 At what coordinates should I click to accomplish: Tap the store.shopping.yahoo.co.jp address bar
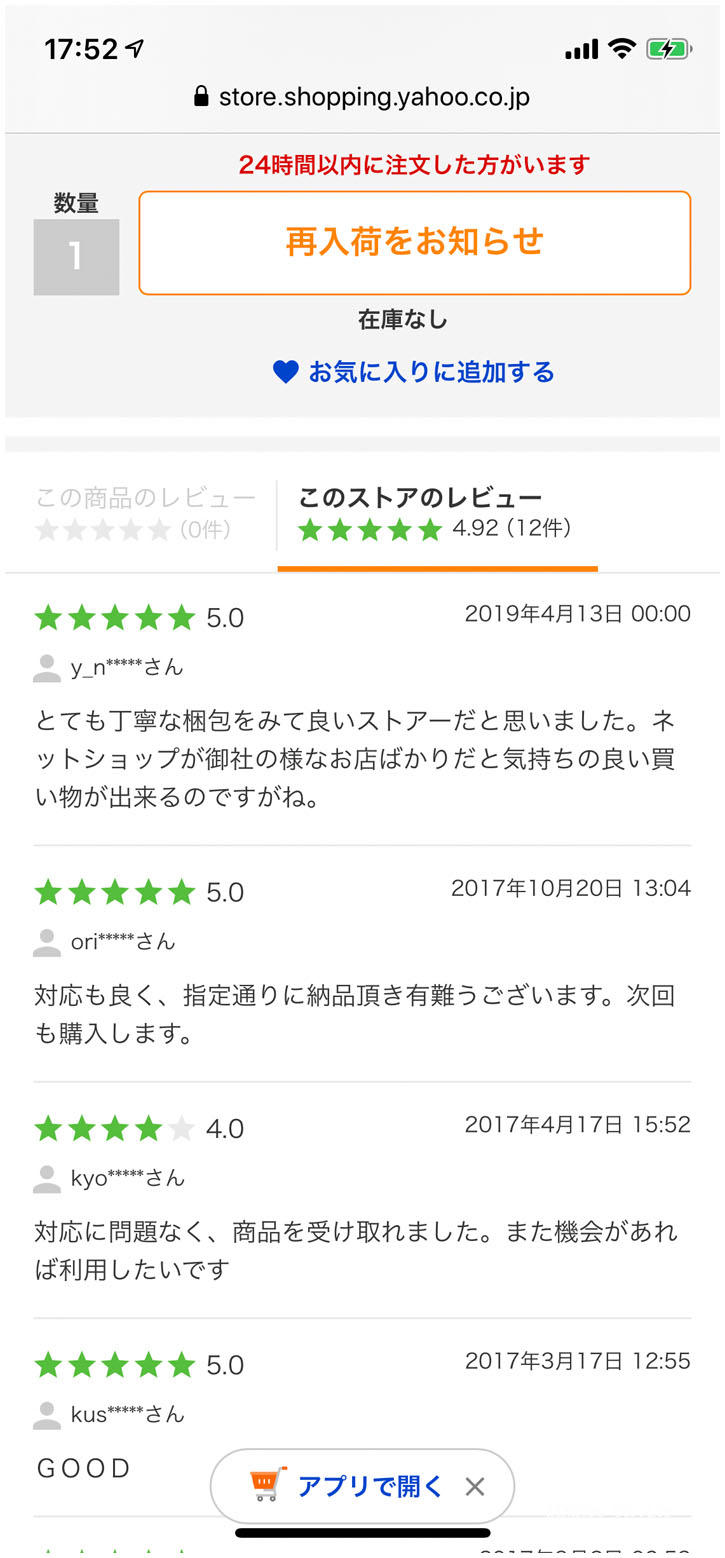tap(362, 97)
